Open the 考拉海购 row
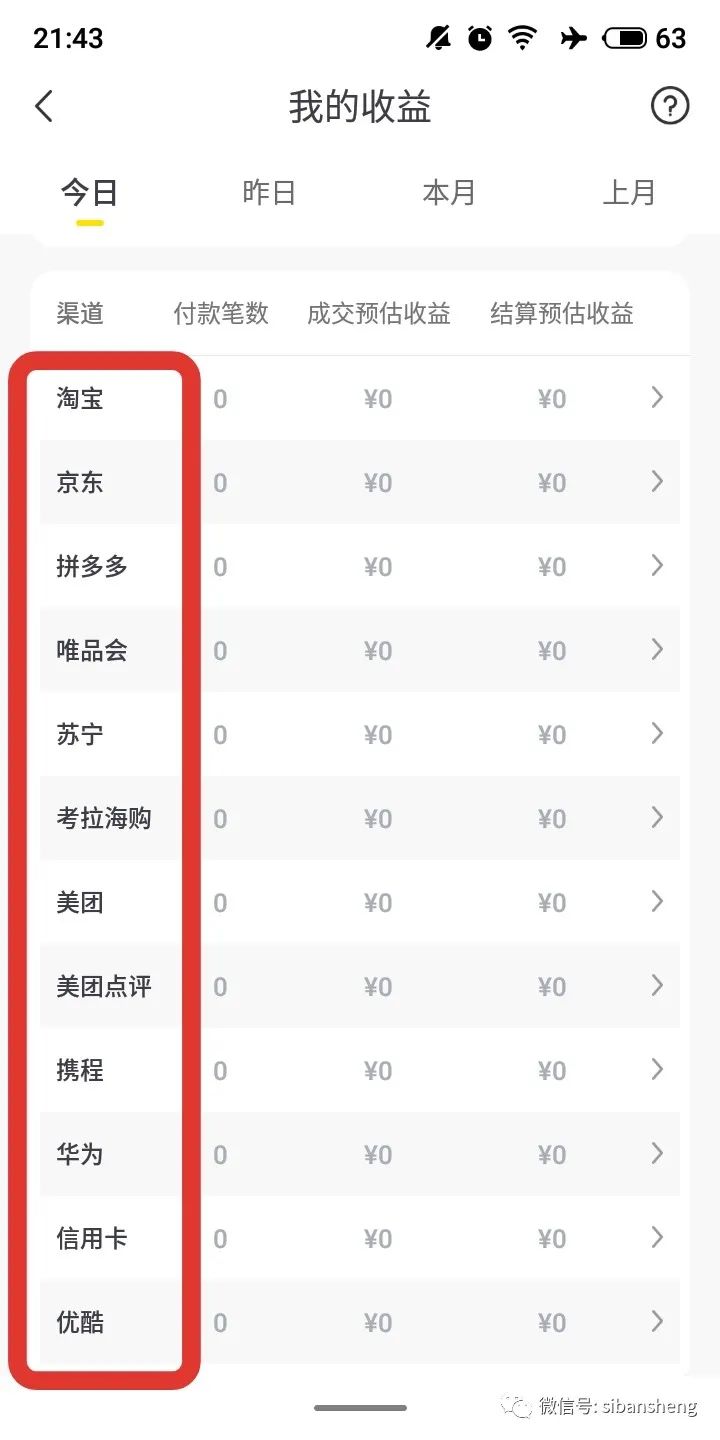This screenshot has width=720, height=1440. tap(360, 818)
